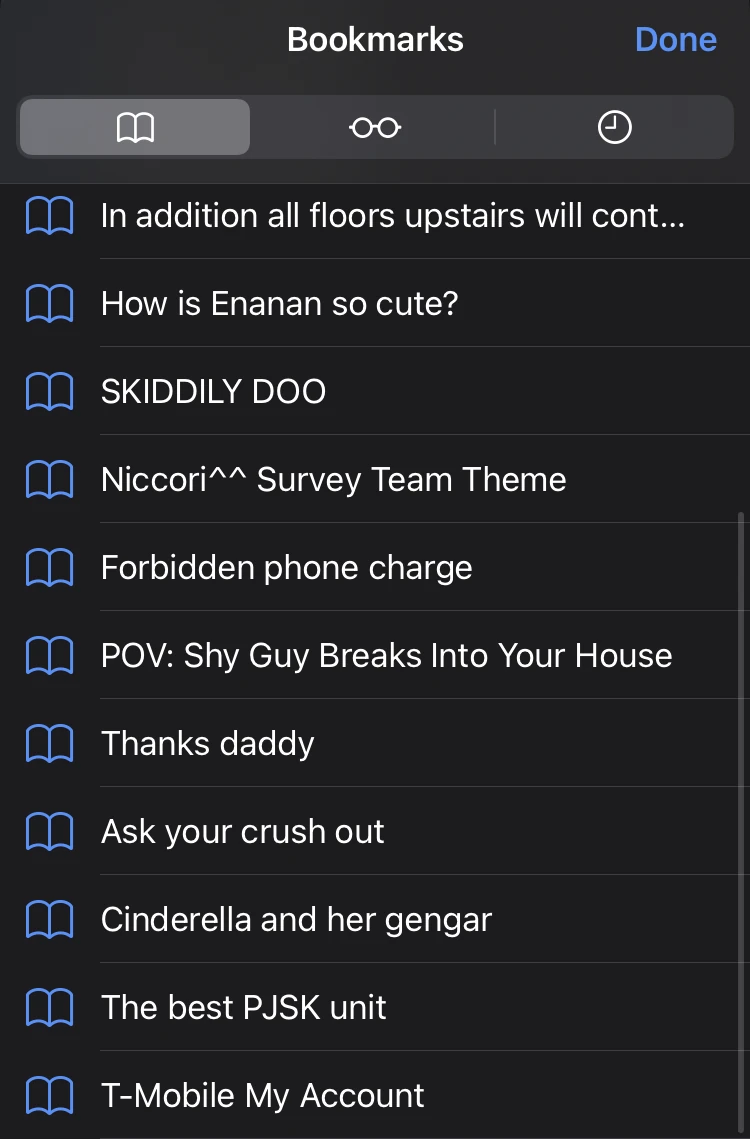Open the 'In addition all floors upstairs' bookmark
Image resolution: width=750 pixels, height=1139 pixels.
pyautogui.click(x=392, y=215)
